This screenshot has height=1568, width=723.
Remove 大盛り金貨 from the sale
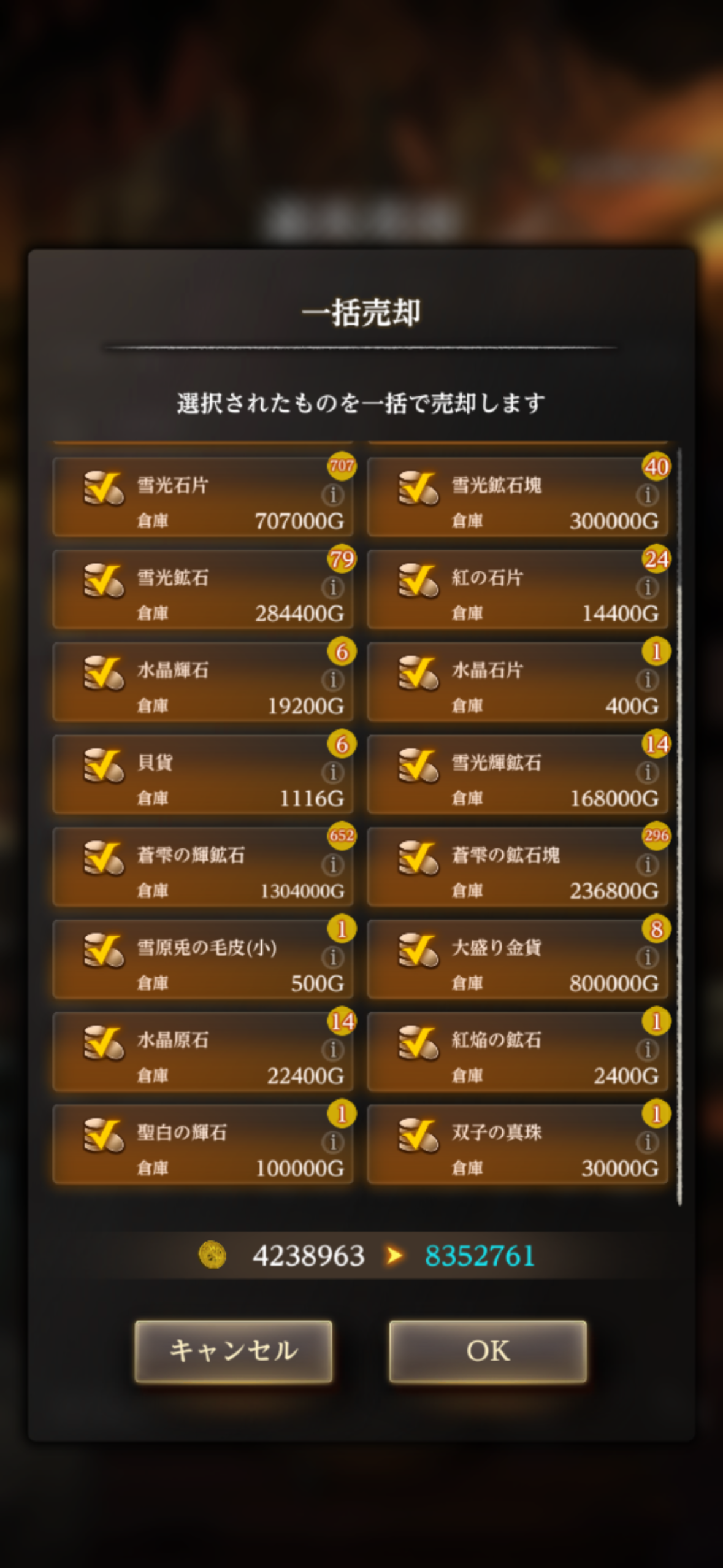(x=418, y=951)
